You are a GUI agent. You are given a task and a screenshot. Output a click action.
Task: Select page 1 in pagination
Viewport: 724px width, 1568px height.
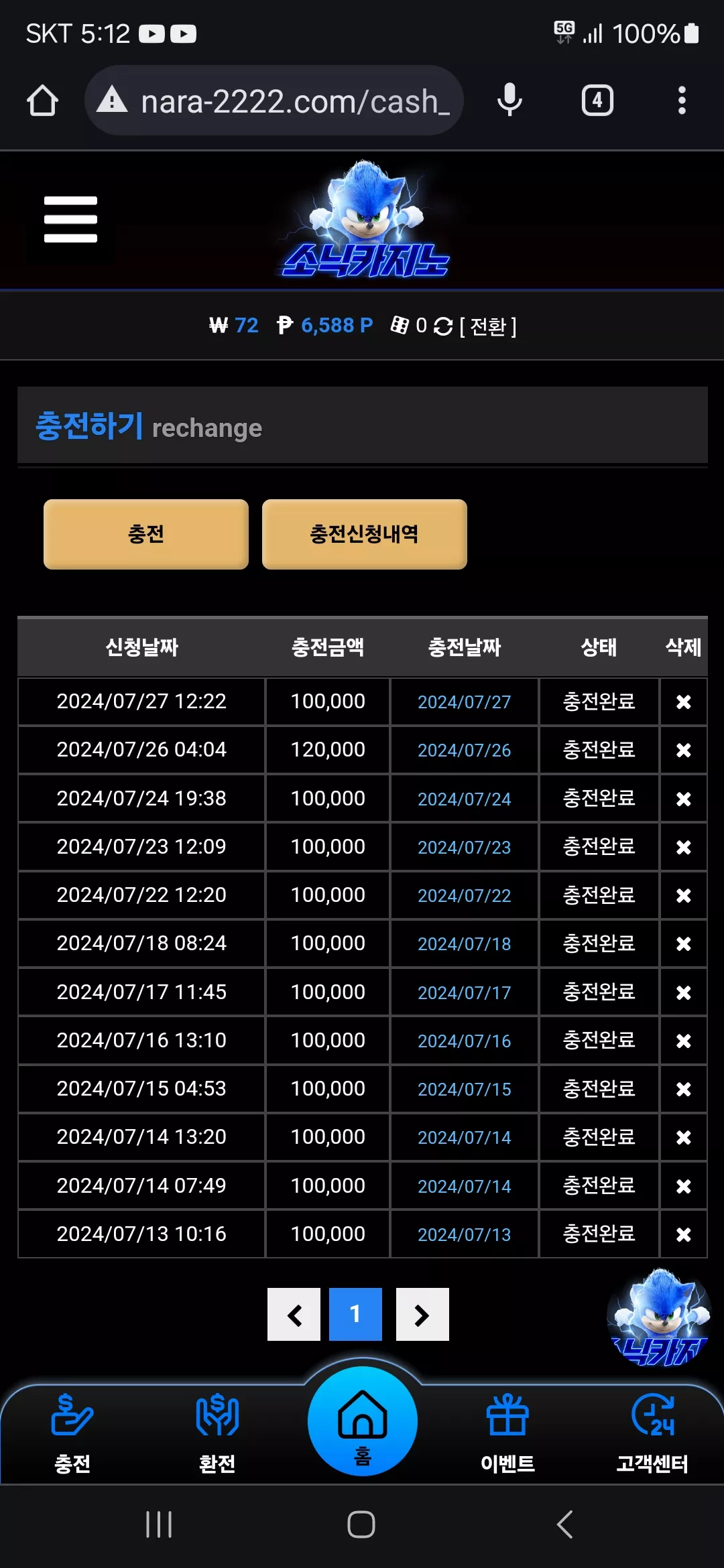coord(355,1314)
